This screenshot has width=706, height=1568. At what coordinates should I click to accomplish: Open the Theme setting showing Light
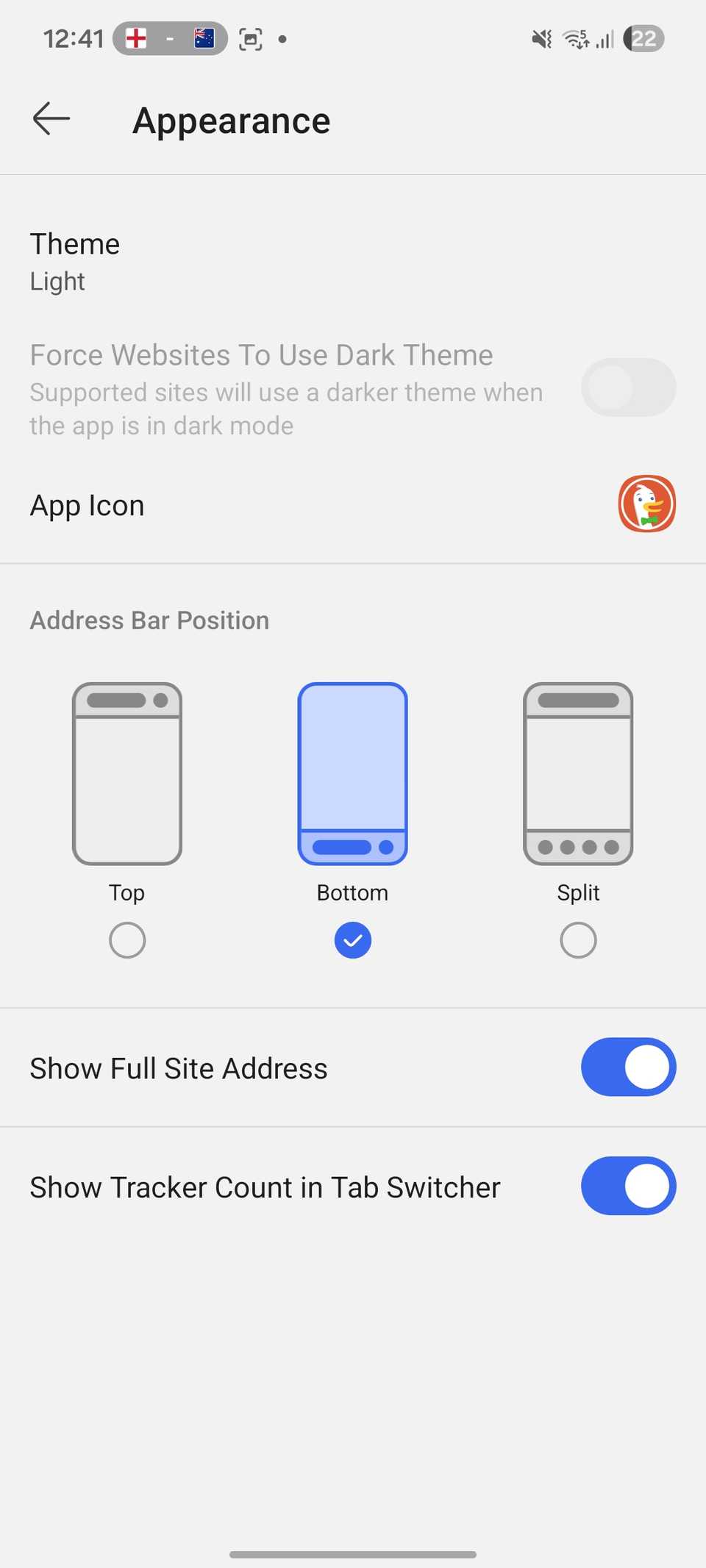coord(75,261)
